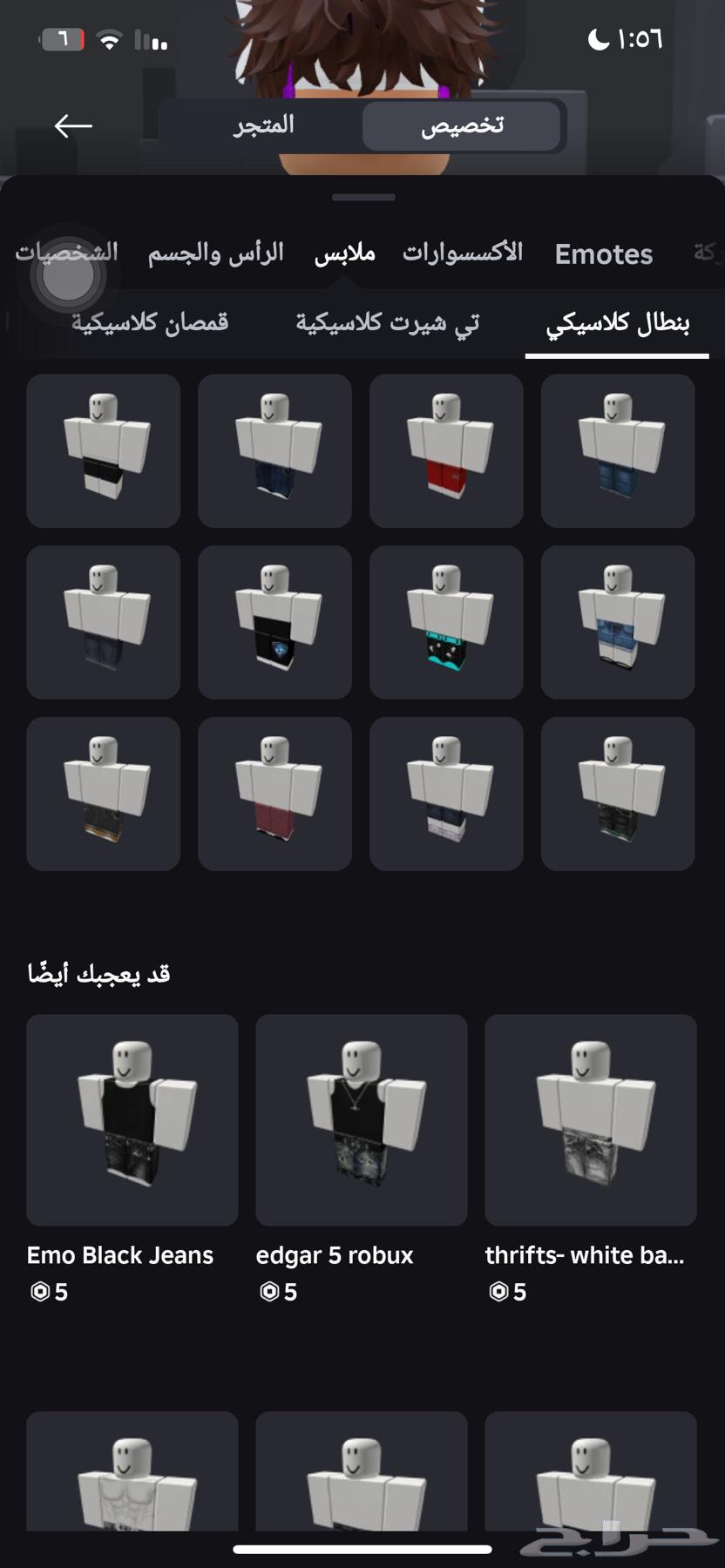Tap the Wi-Fi icon in the status bar
Image resolution: width=725 pixels, height=1568 pixels.
click(112, 38)
